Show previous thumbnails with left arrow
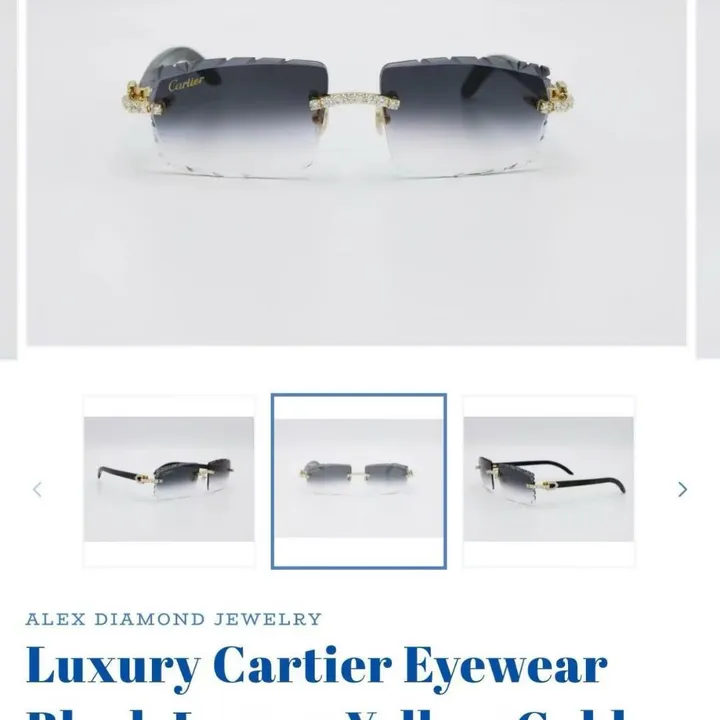This screenshot has height=720, width=720. pyautogui.click(x=38, y=489)
